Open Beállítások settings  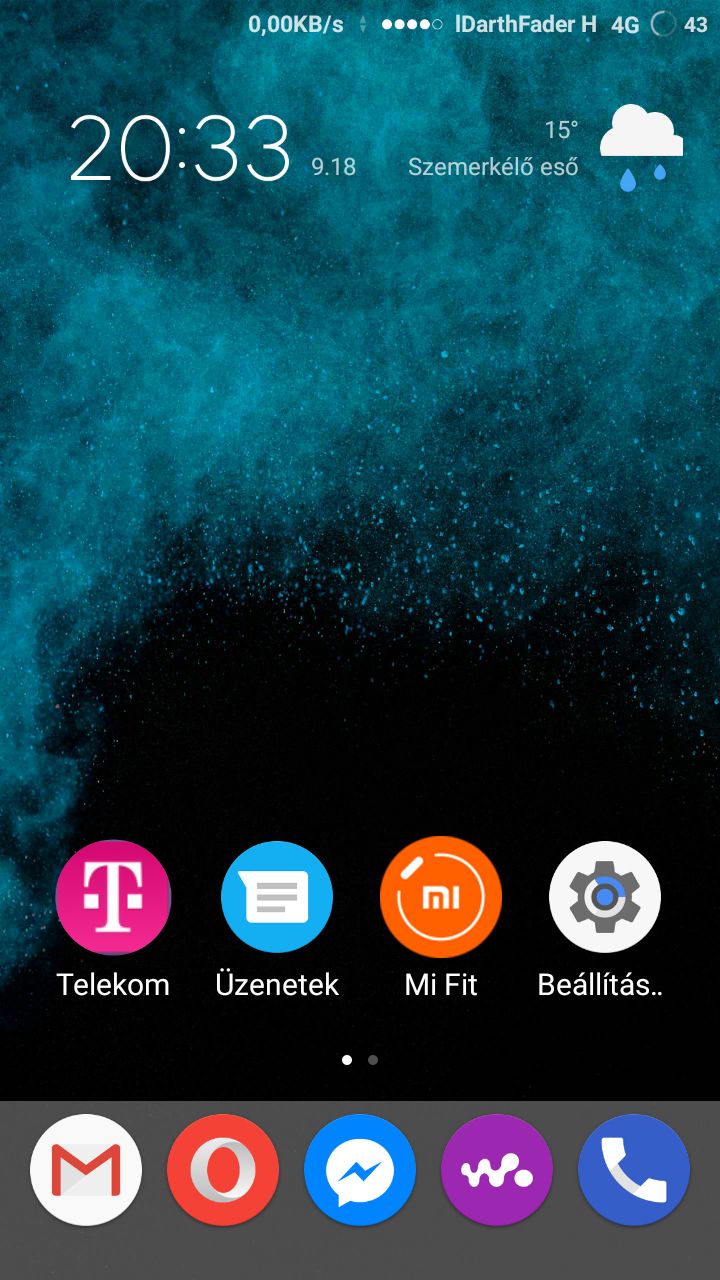605,897
